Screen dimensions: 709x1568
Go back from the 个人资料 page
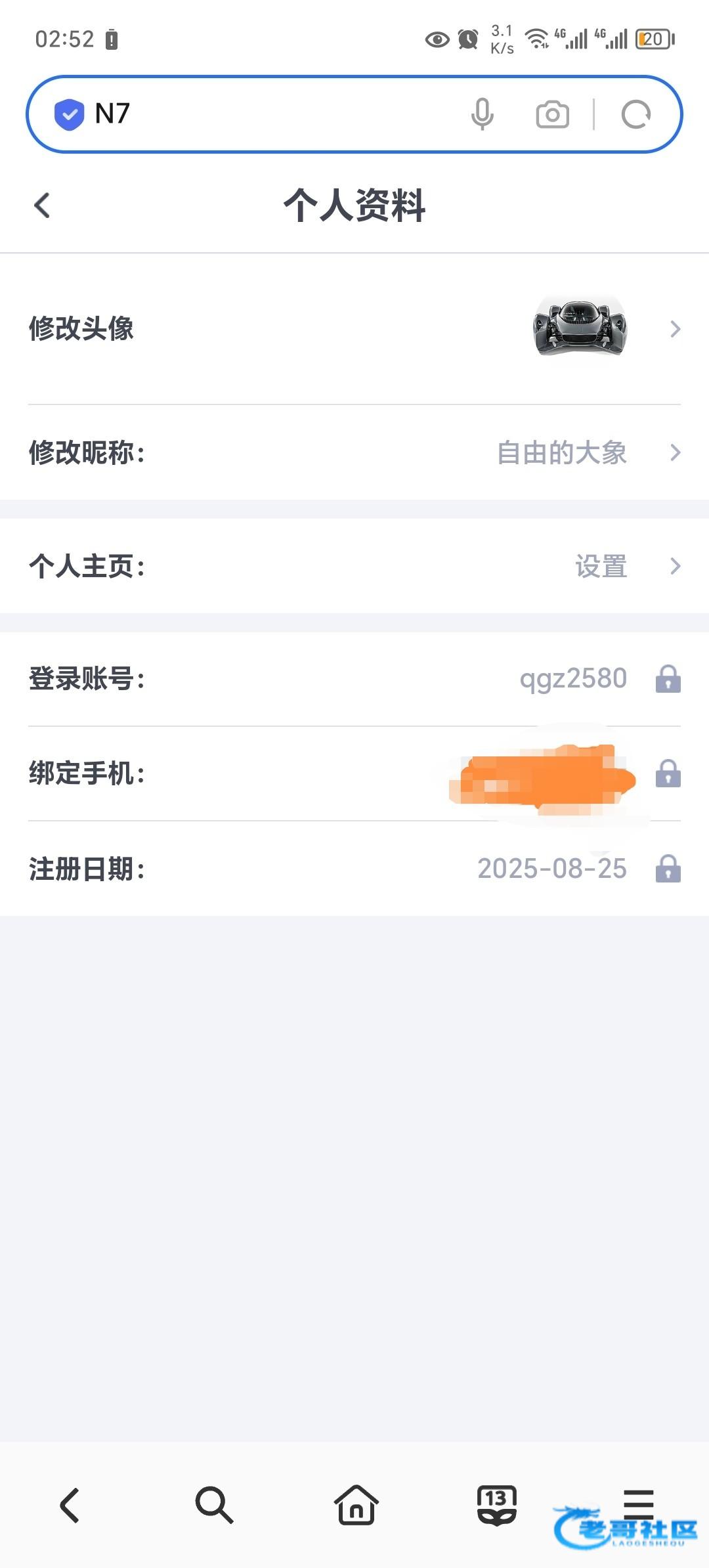pyautogui.click(x=42, y=206)
